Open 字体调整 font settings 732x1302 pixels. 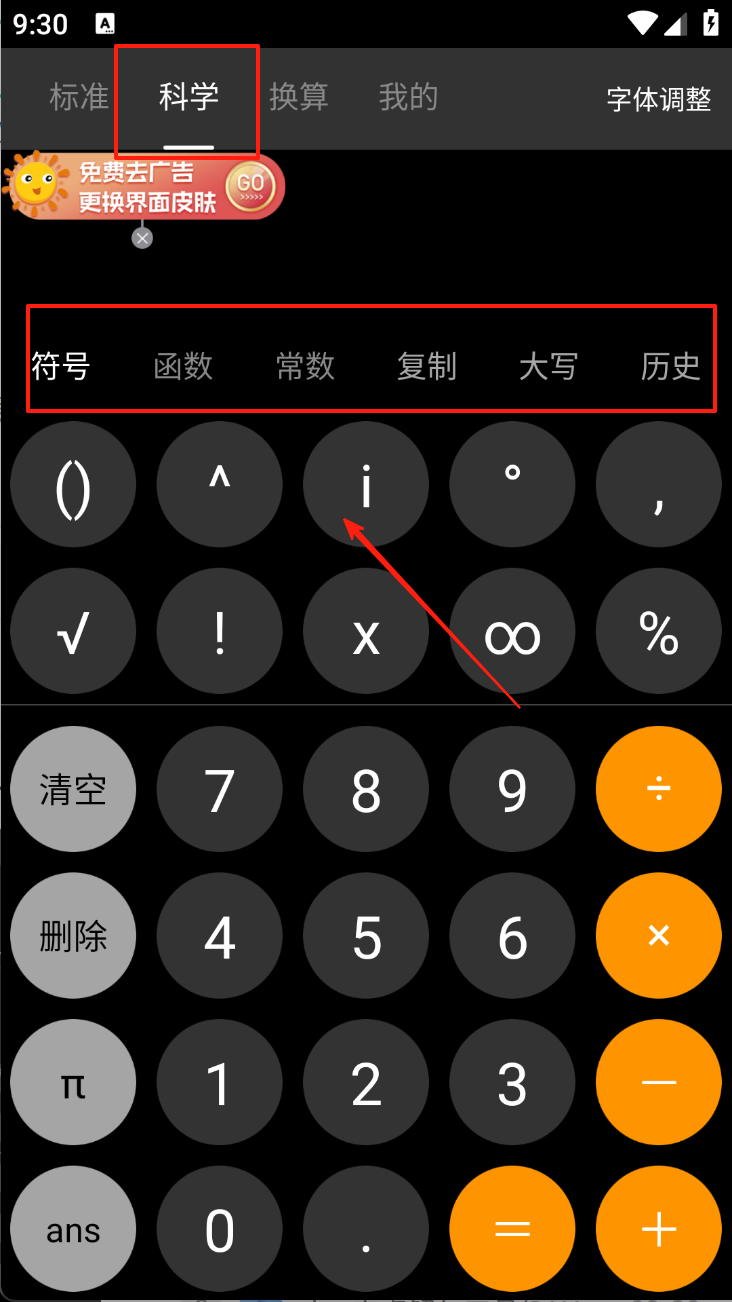658,99
